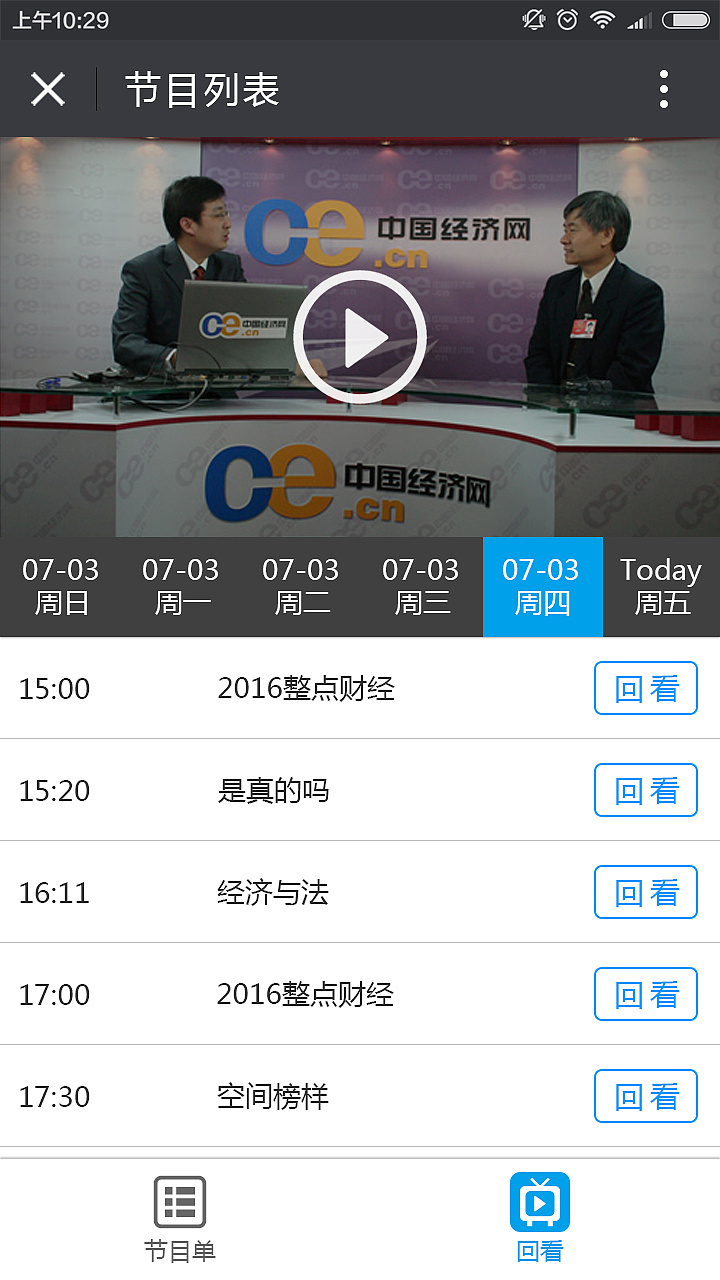Image resolution: width=720 pixels, height=1280 pixels.
Task: Select the 周一 date tab
Action: (x=181, y=587)
